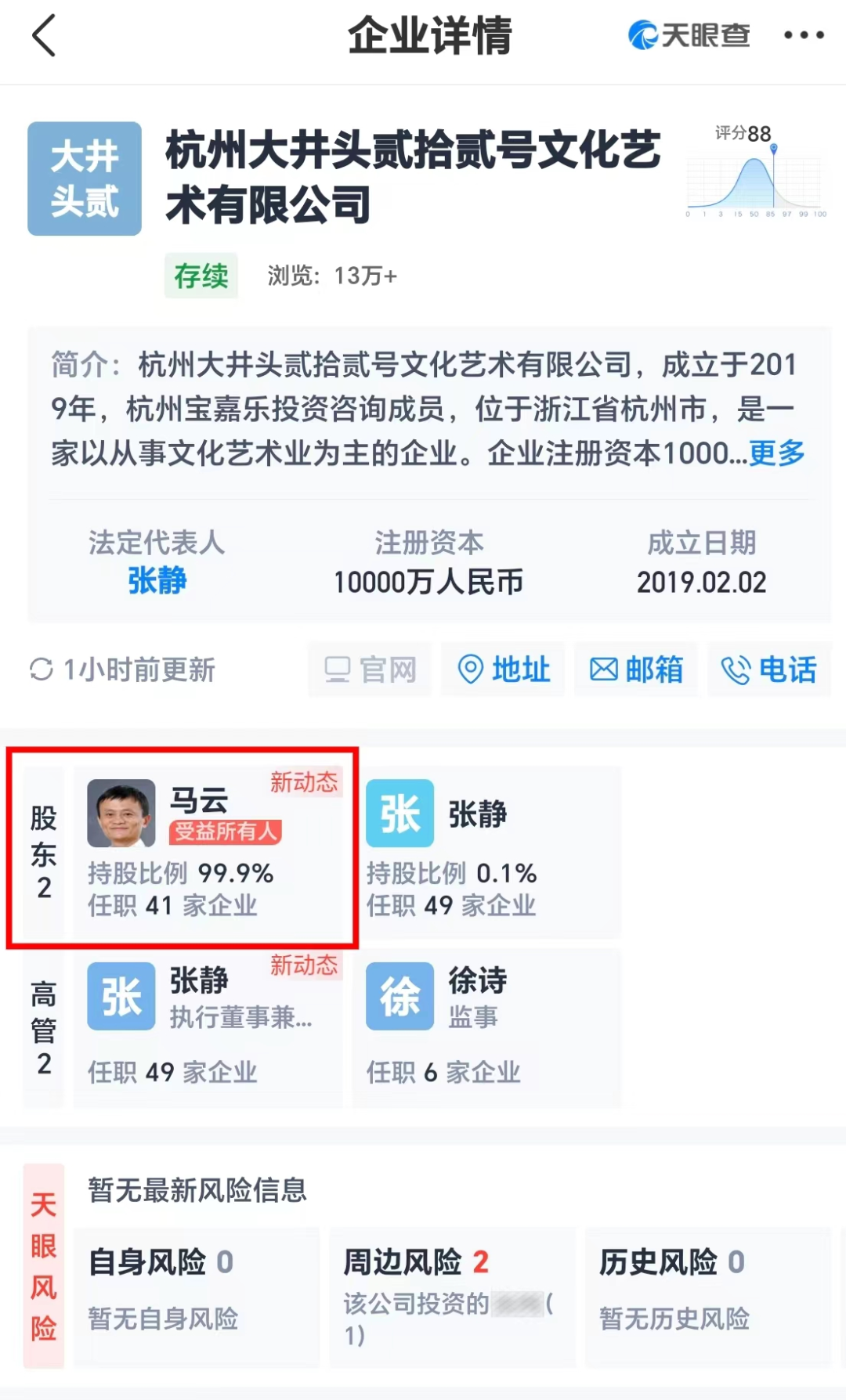The image size is (846, 1400).
Task: Open supervisor 徐诗's card
Action: tap(486, 1027)
